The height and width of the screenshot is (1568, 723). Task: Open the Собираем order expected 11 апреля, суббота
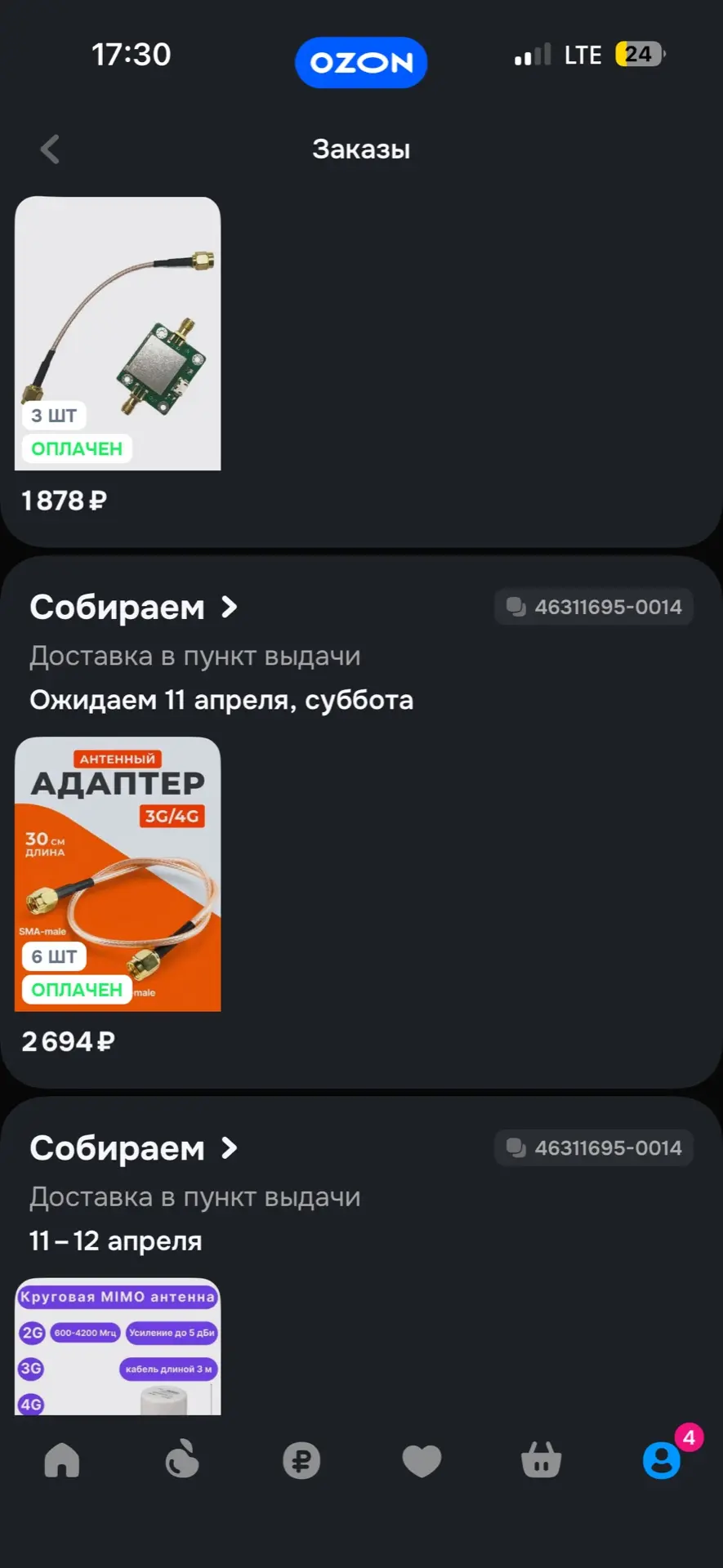(x=134, y=608)
